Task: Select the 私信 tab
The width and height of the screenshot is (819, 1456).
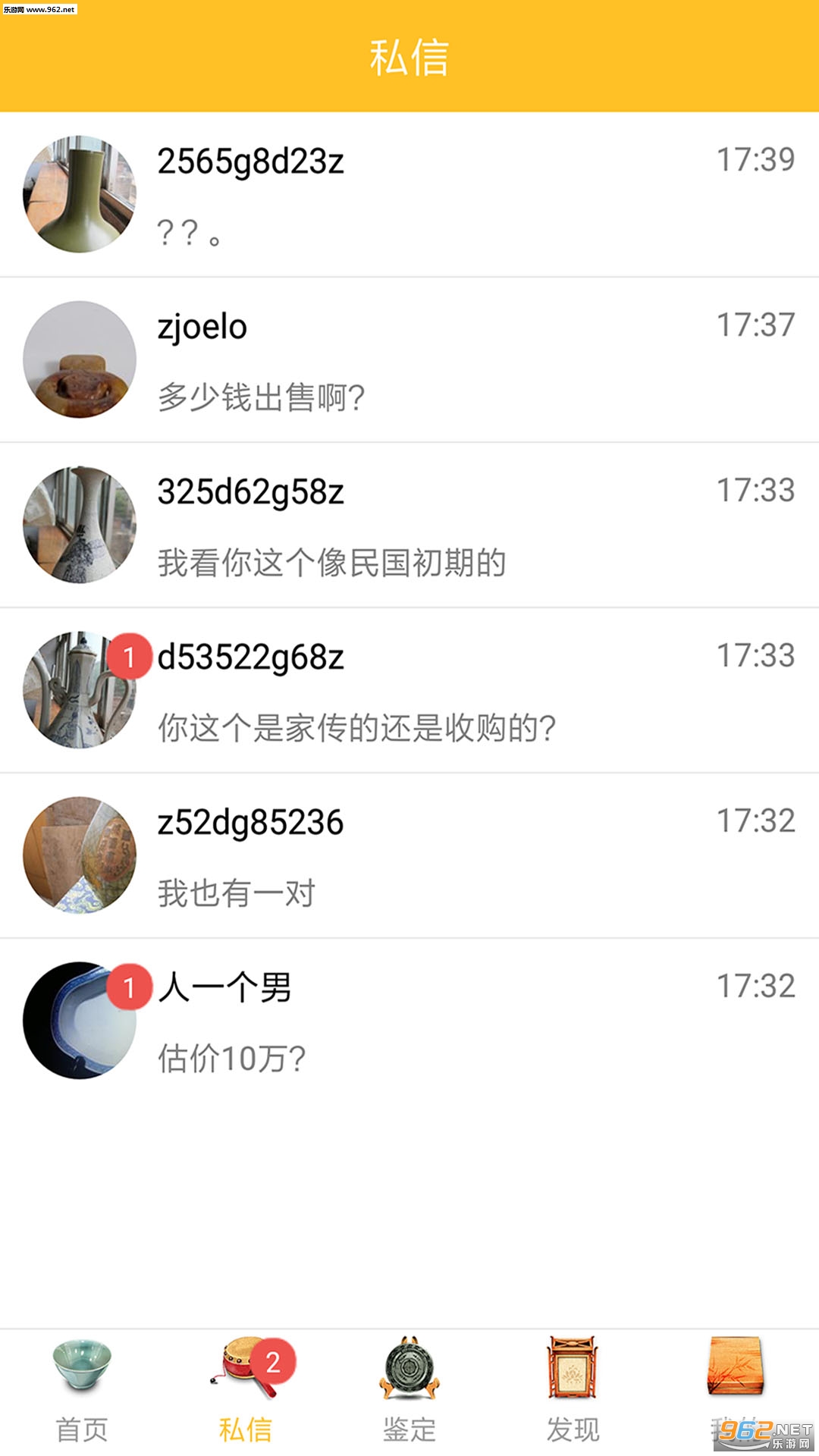Action: click(x=246, y=1391)
